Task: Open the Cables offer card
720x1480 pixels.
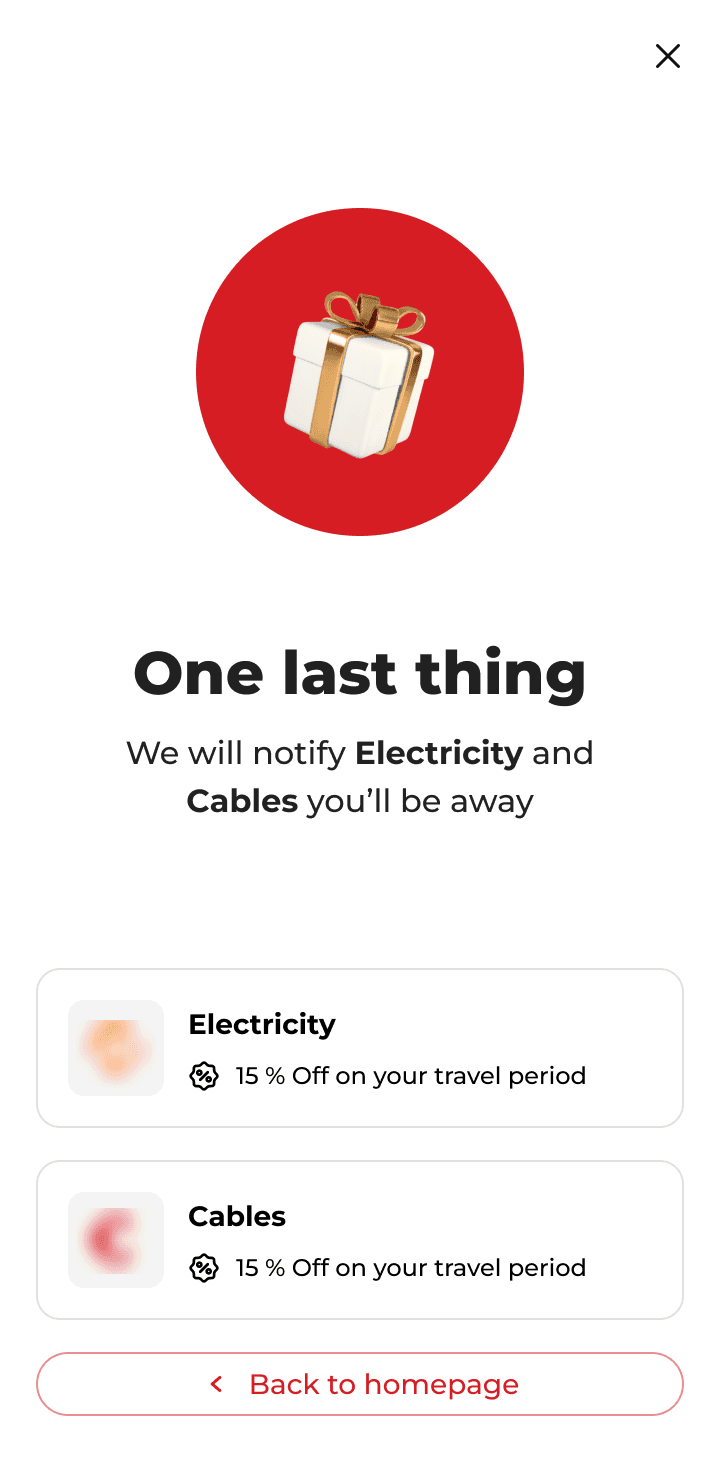Action: [x=360, y=1240]
